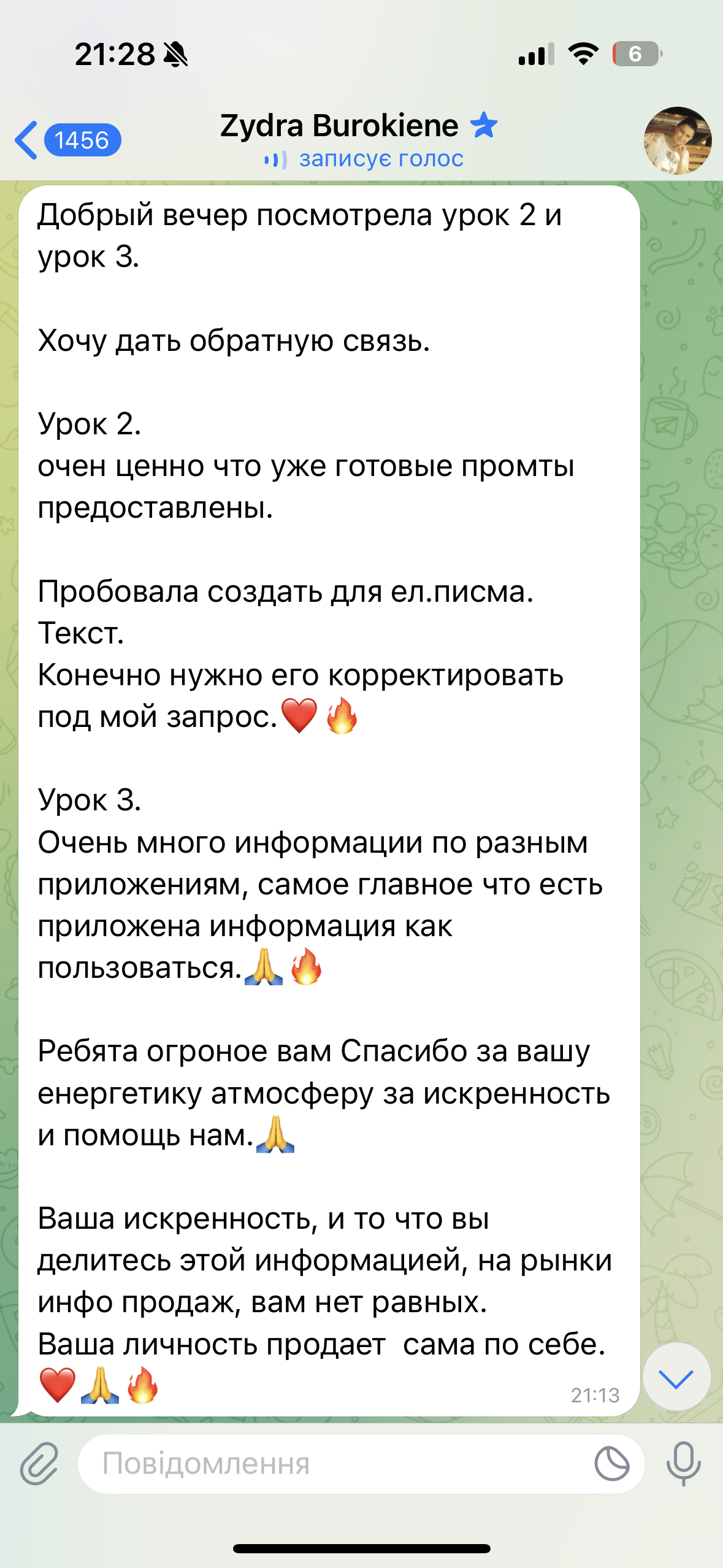Open the sticker panel icon
This screenshot has height=1568, width=723.
[x=611, y=1464]
